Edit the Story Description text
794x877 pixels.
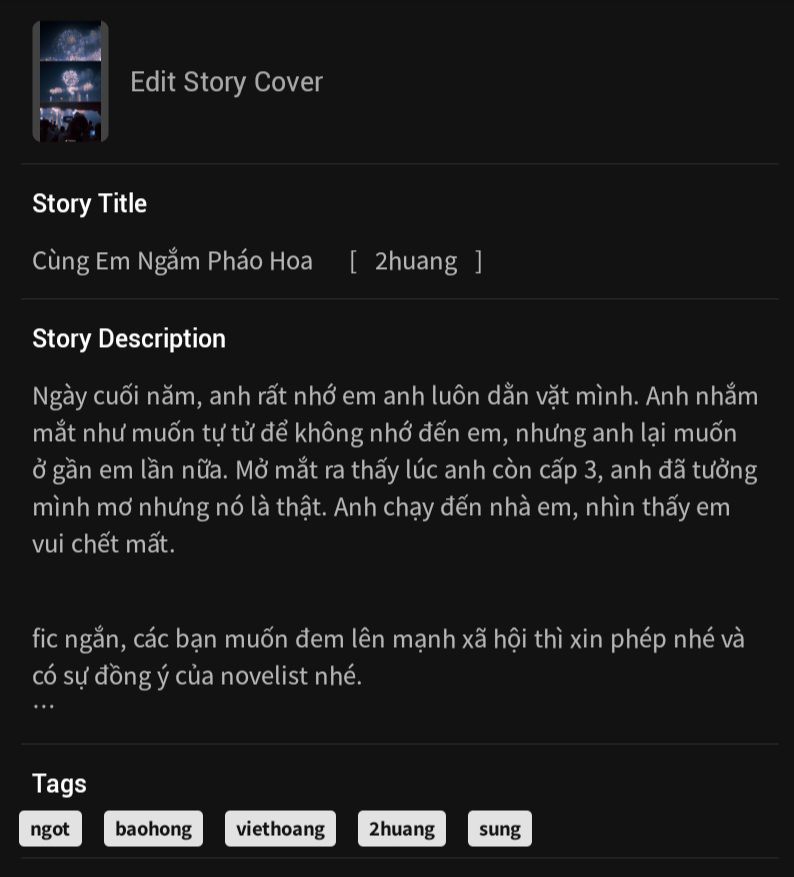pyautogui.click(x=395, y=470)
